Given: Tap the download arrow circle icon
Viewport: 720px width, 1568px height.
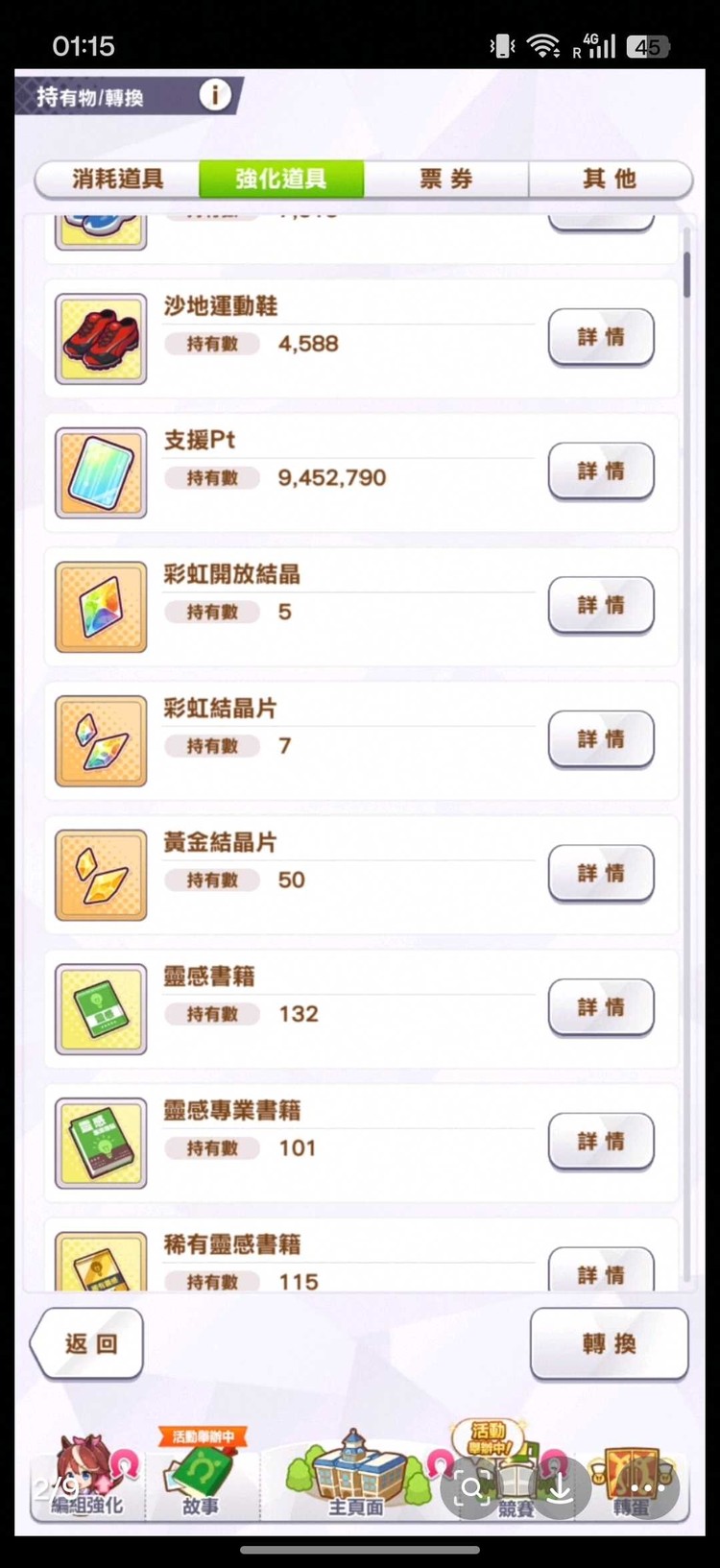Looking at the screenshot, I should (x=560, y=1488).
